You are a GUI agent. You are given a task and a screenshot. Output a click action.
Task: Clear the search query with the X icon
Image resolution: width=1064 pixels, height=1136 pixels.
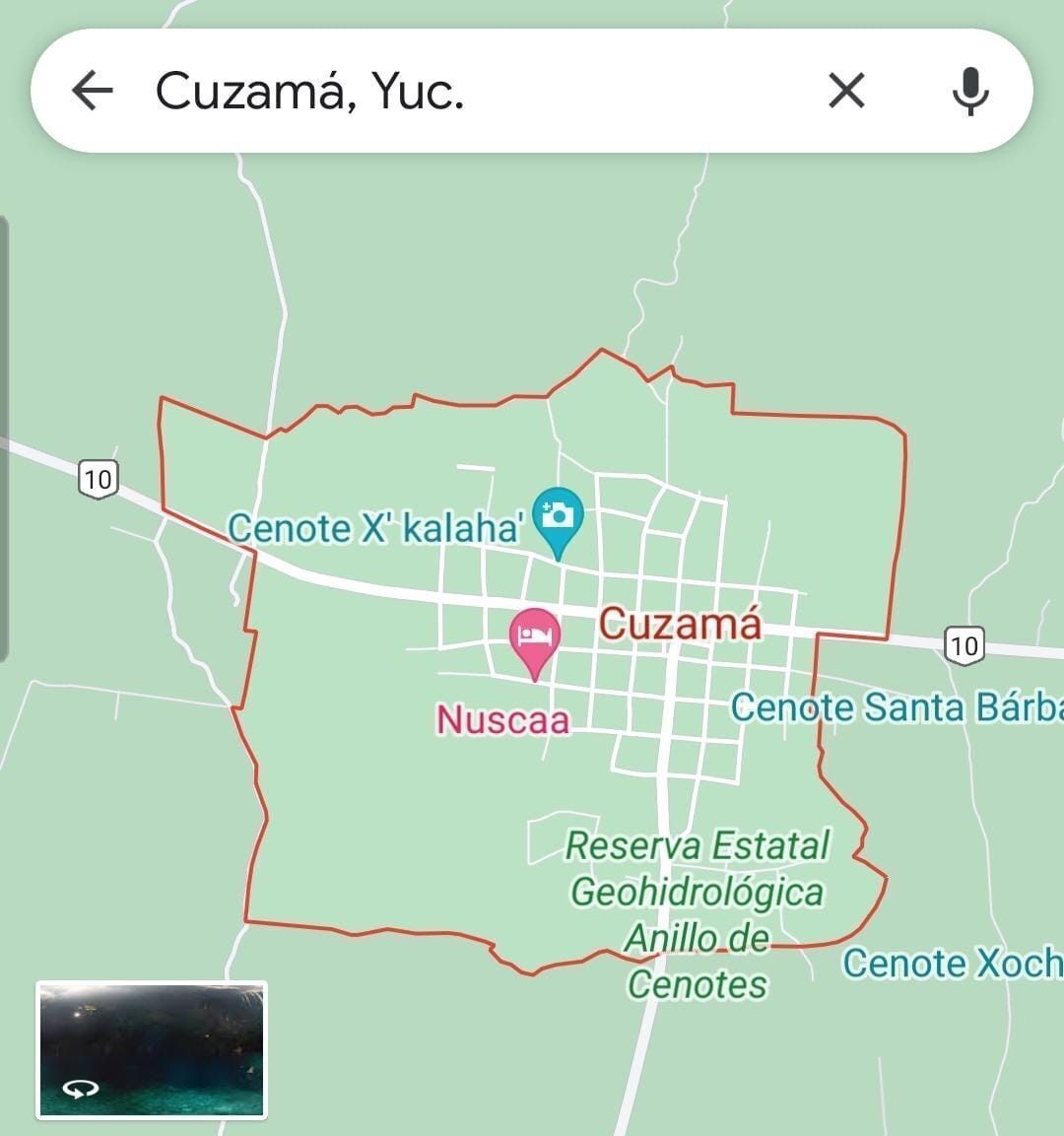845,92
